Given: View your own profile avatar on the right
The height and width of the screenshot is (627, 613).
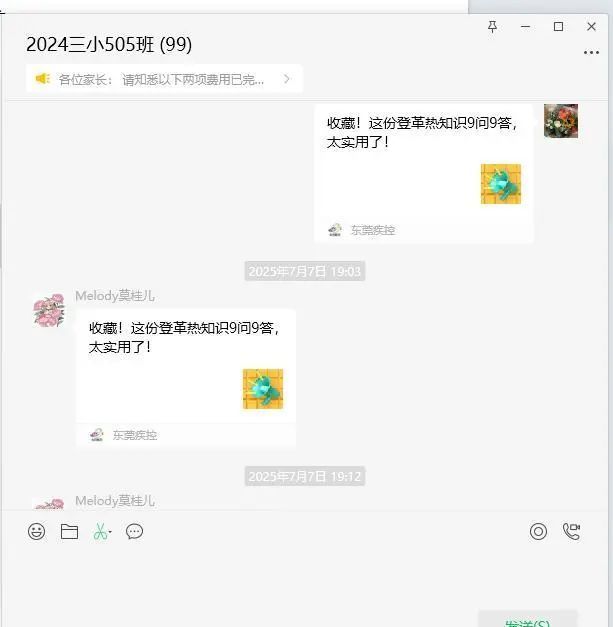Looking at the screenshot, I should [560, 121].
